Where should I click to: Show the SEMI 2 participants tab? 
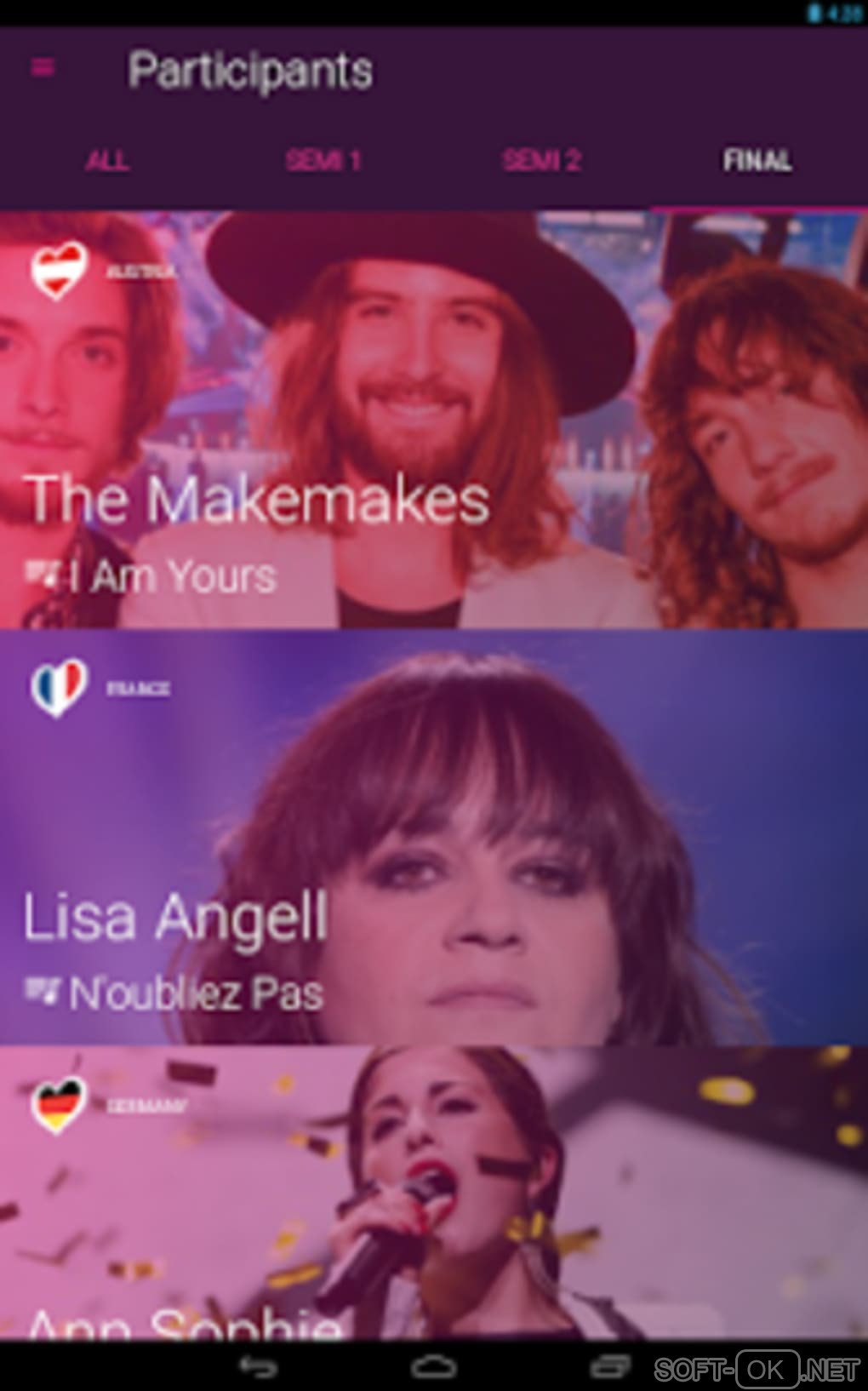point(541,160)
